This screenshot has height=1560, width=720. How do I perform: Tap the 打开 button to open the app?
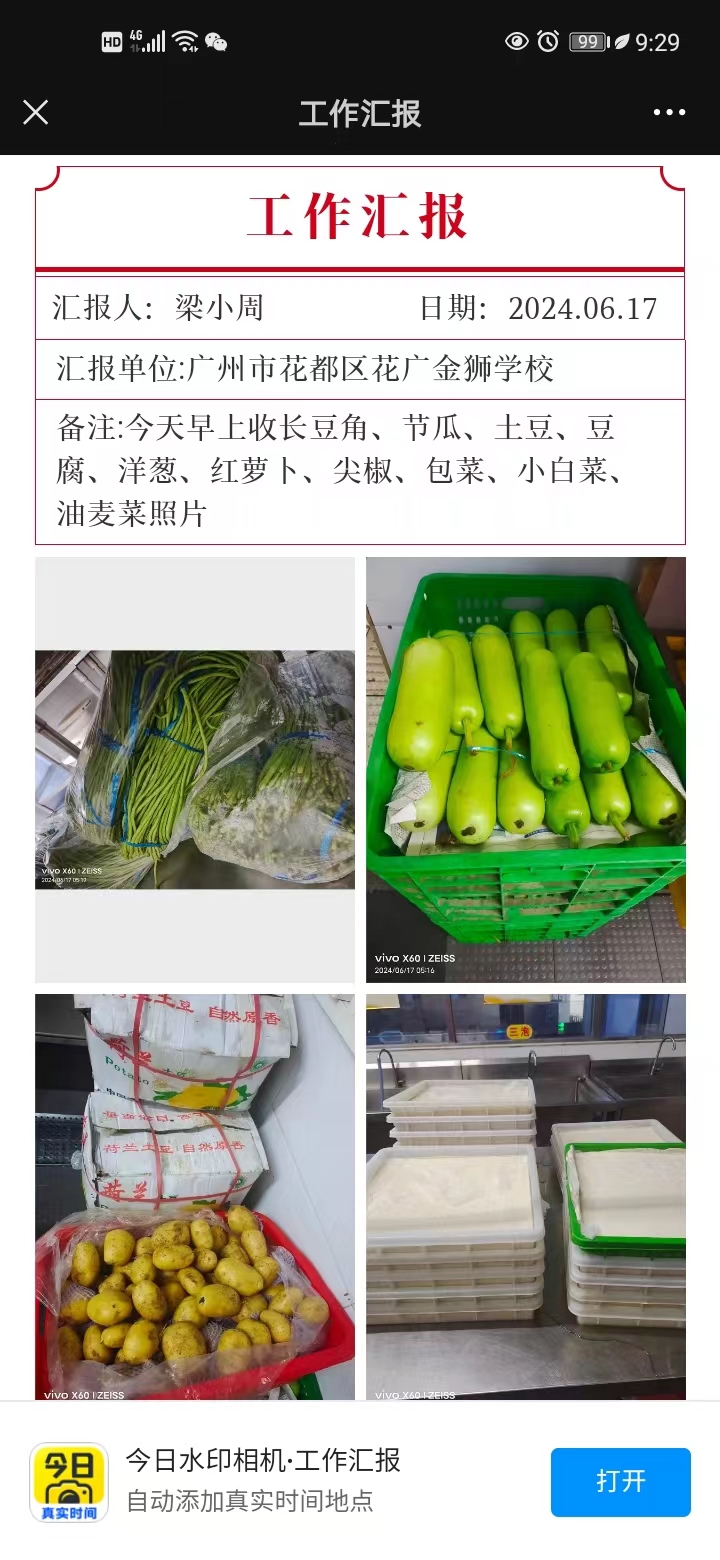coord(620,1481)
